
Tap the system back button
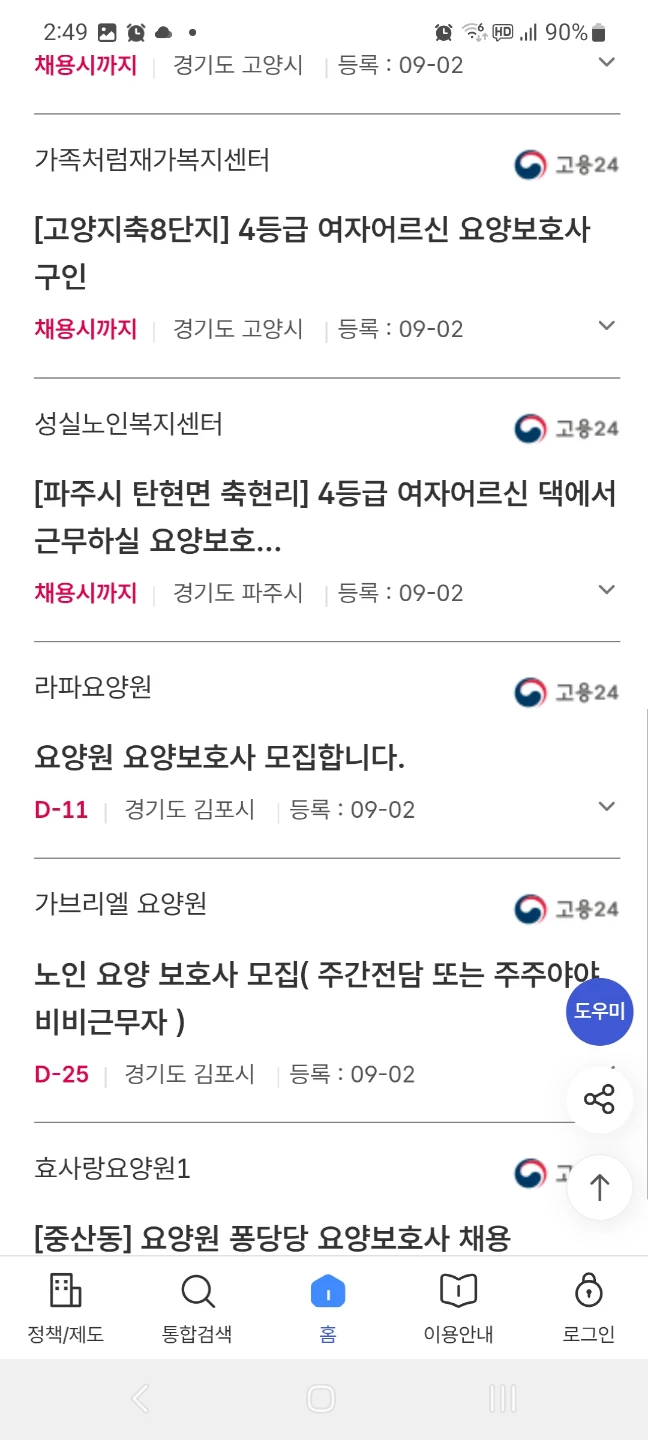(x=140, y=1398)
